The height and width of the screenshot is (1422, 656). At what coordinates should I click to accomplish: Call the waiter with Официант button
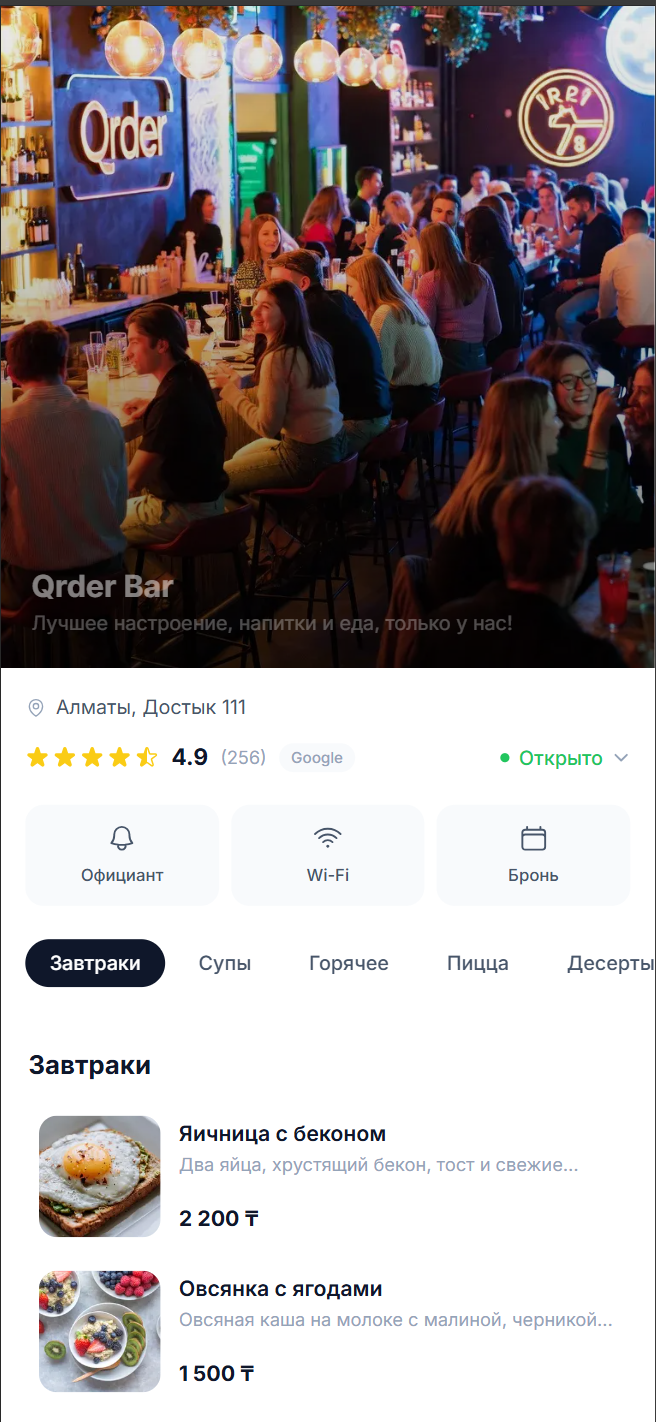122,855
